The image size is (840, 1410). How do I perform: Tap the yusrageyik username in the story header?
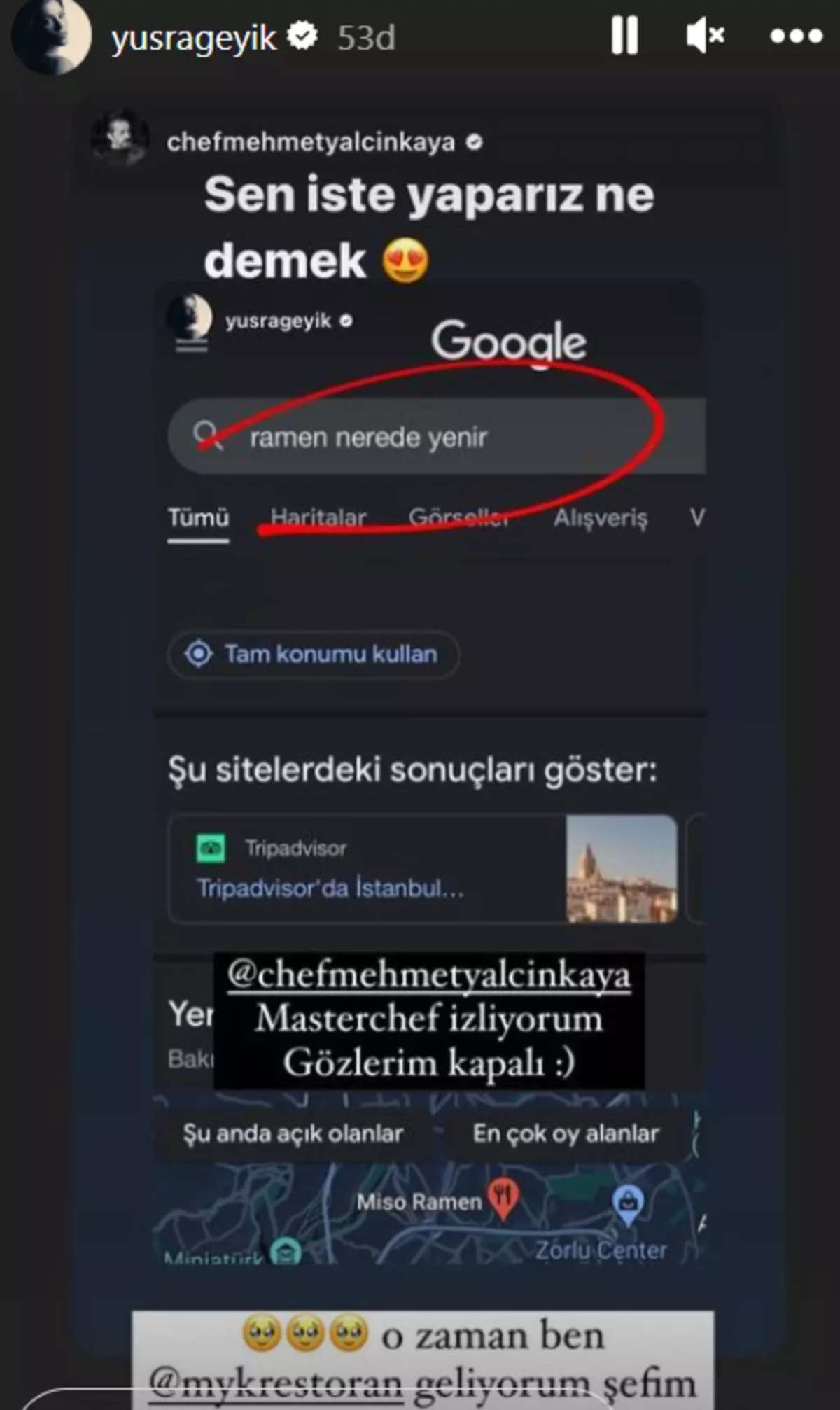click(194, 39)
